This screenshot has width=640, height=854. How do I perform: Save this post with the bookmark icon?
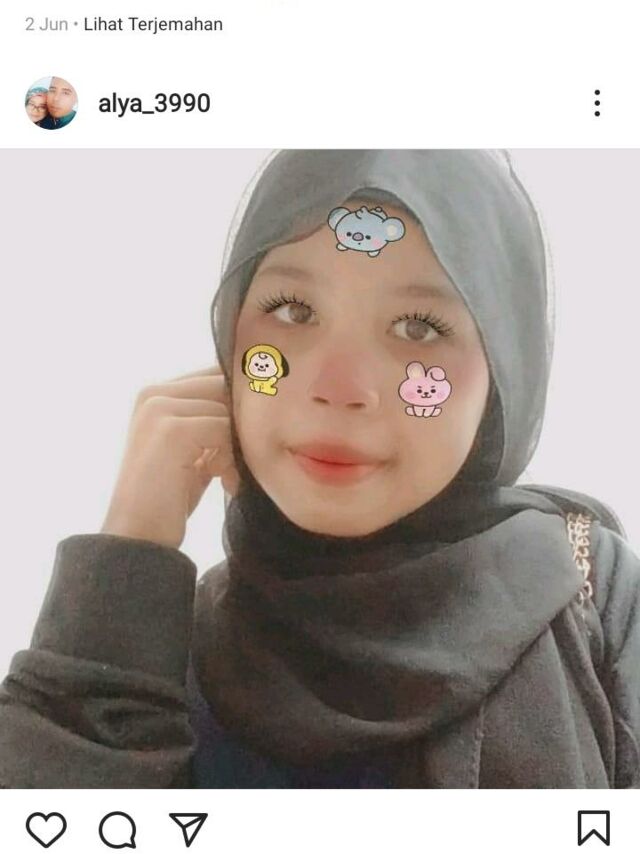tap(593, 828)
